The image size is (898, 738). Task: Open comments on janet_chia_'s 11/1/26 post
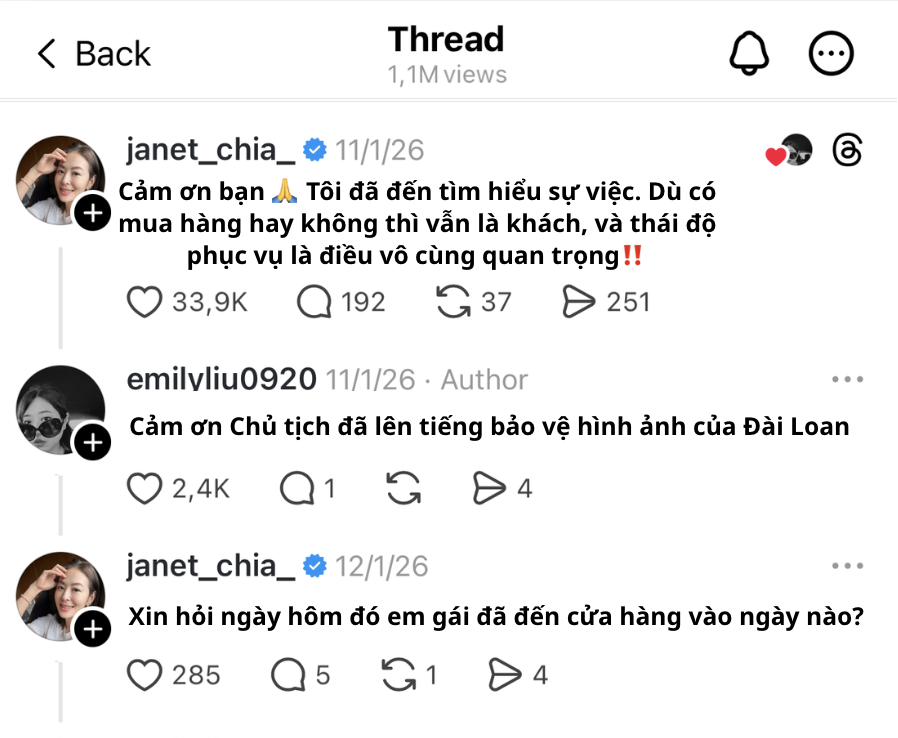(315, 302)
